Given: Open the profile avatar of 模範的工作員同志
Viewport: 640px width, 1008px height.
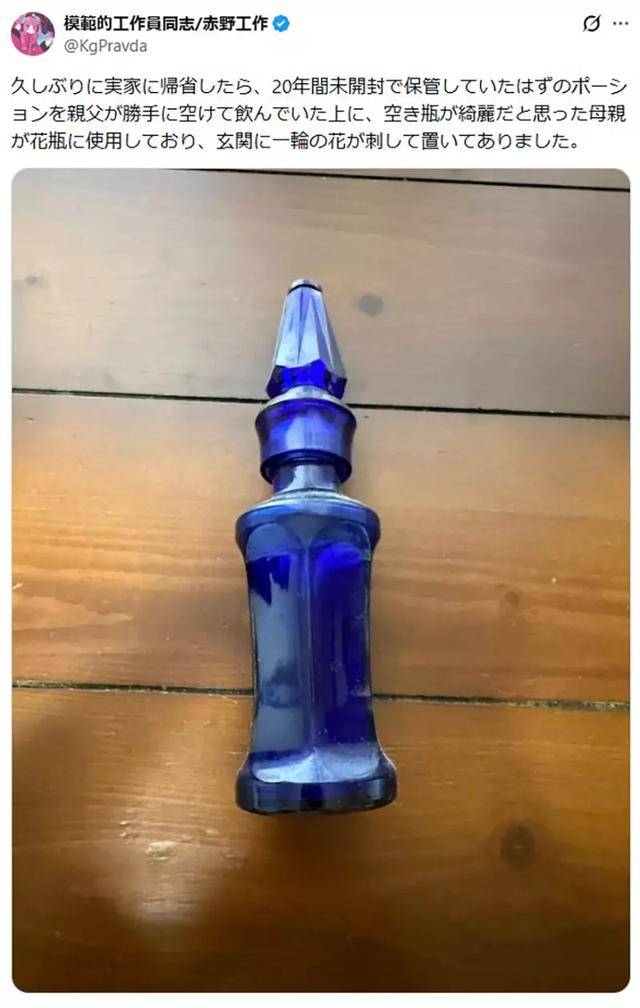Looking at the screenshot, I should (32, 34).
